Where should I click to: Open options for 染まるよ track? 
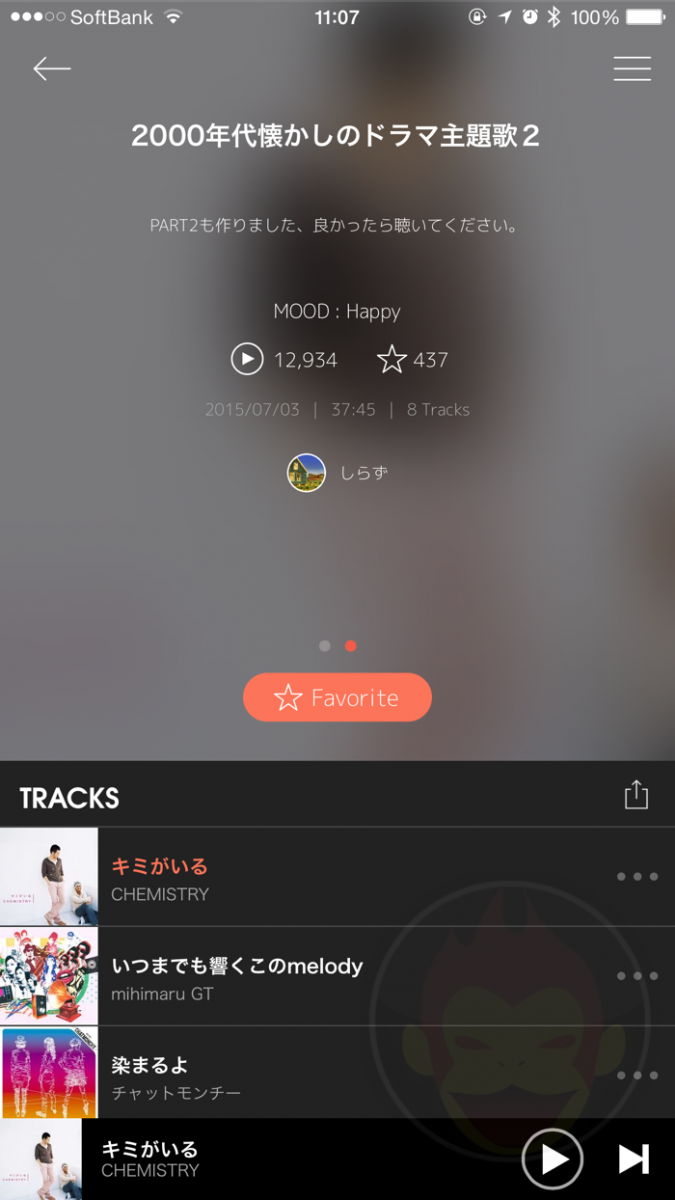tap(637, 1075)
